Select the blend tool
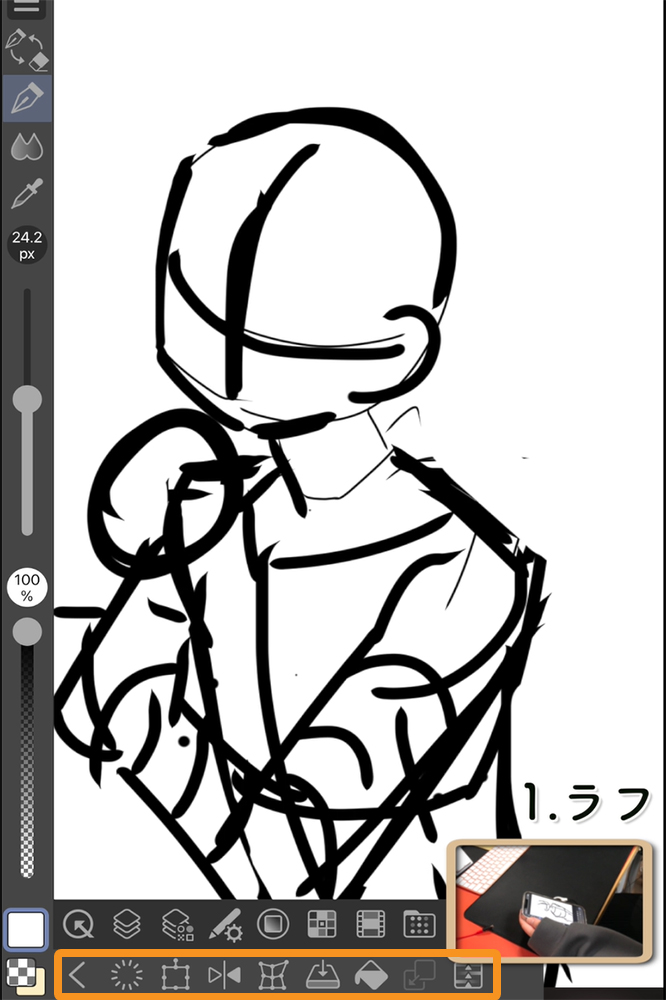 tap(27, 147)
